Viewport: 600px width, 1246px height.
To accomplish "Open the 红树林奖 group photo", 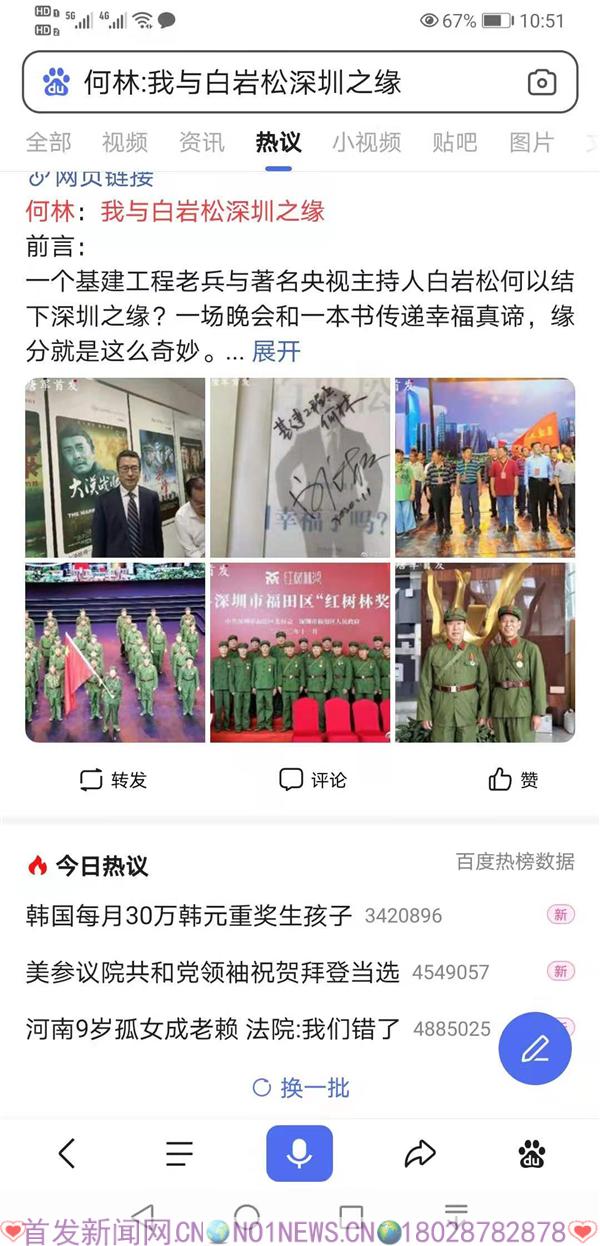I will tap(300, 652).
